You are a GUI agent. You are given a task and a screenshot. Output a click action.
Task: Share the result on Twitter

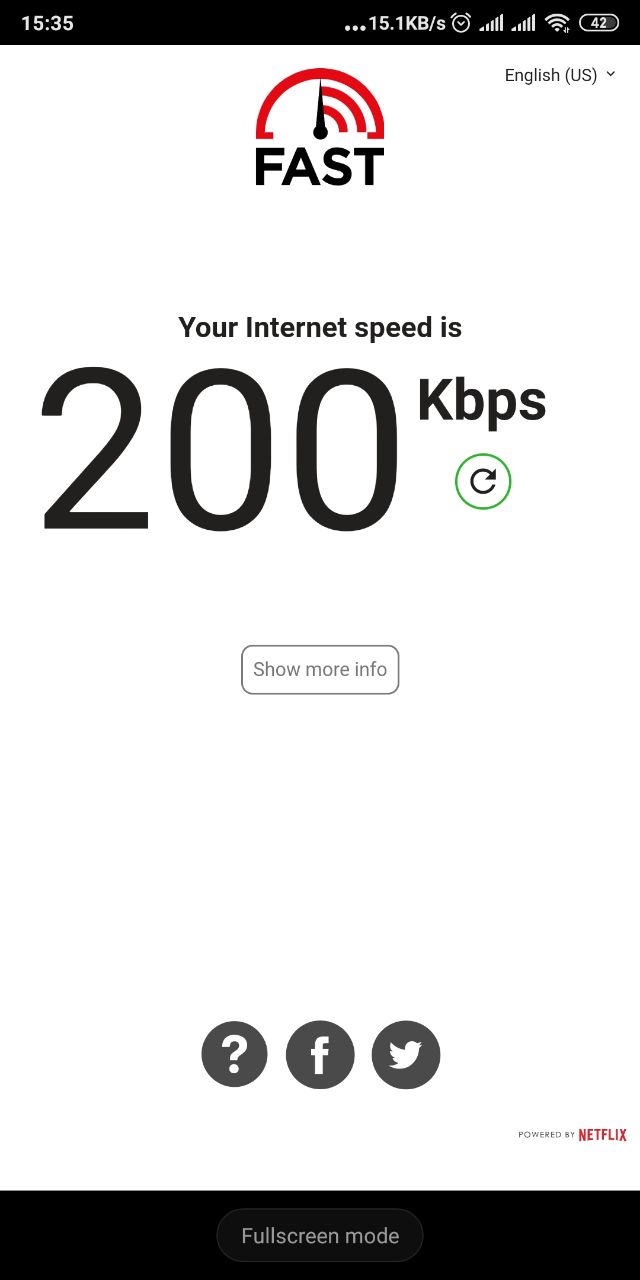[406, 1054]
